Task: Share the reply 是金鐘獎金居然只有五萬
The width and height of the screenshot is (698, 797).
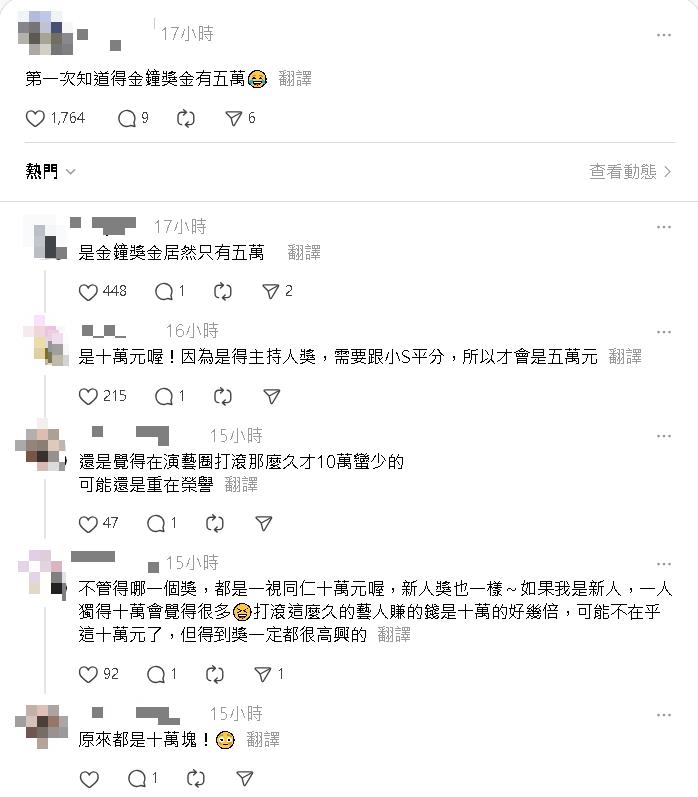Action: (x=270, y=291)
